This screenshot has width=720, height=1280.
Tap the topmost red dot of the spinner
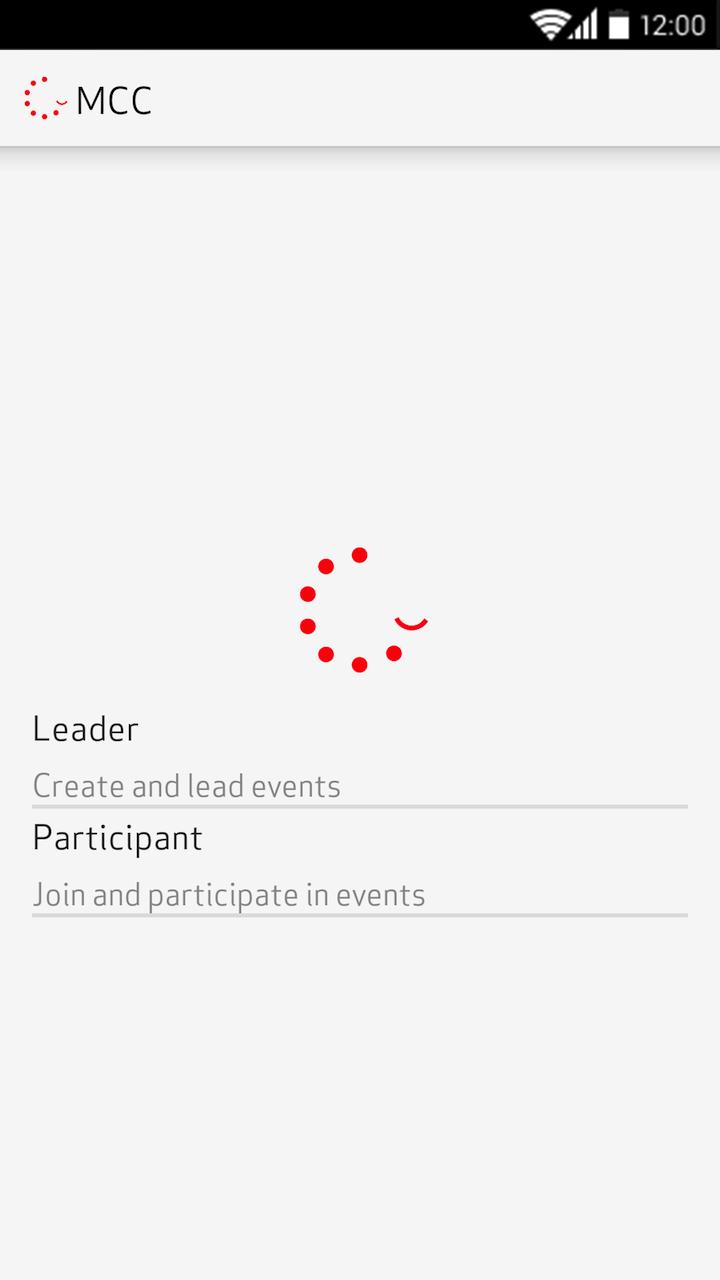[x=359, y=553]
